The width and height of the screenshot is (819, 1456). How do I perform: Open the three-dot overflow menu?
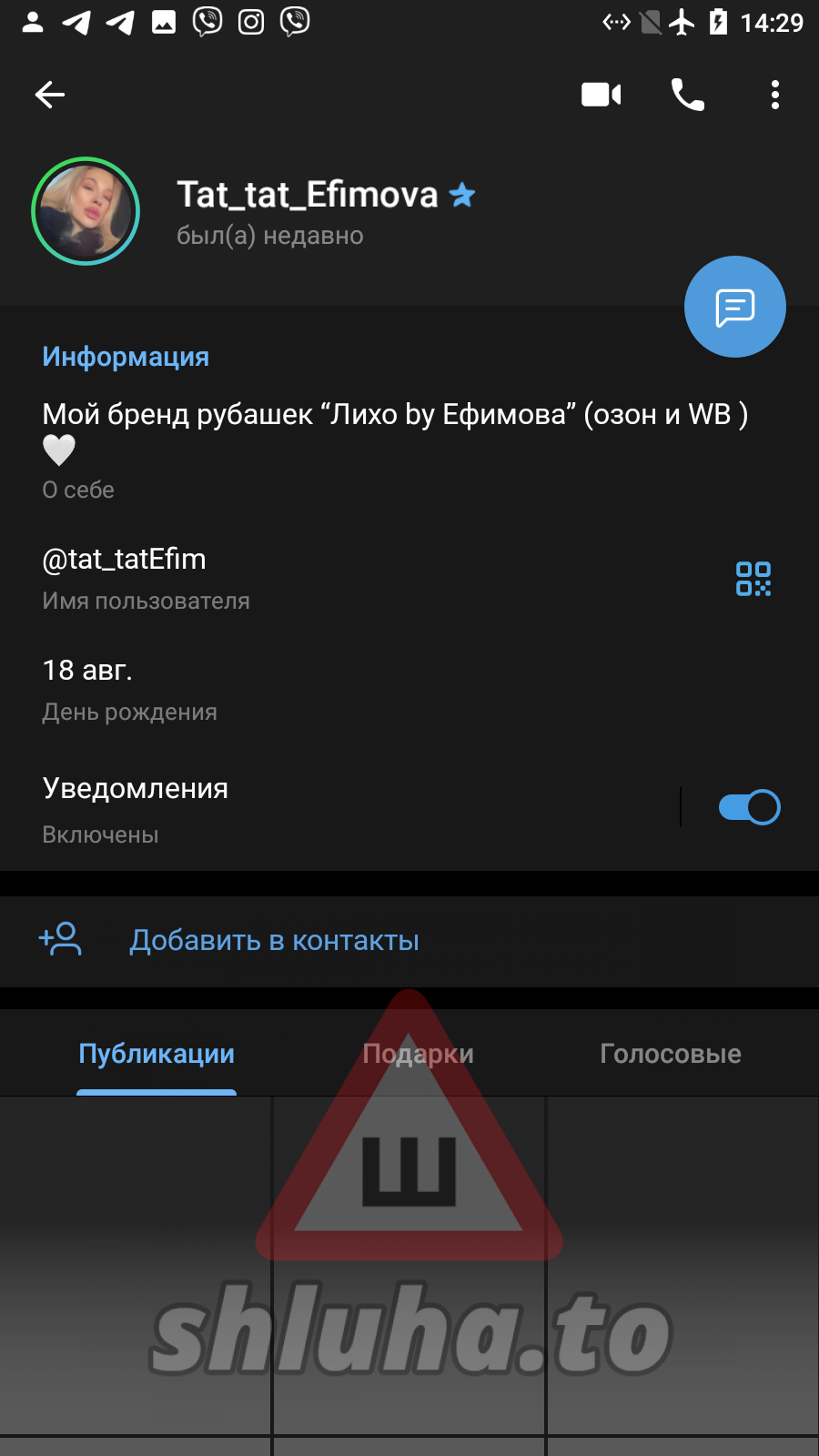[x=774, y=95]
